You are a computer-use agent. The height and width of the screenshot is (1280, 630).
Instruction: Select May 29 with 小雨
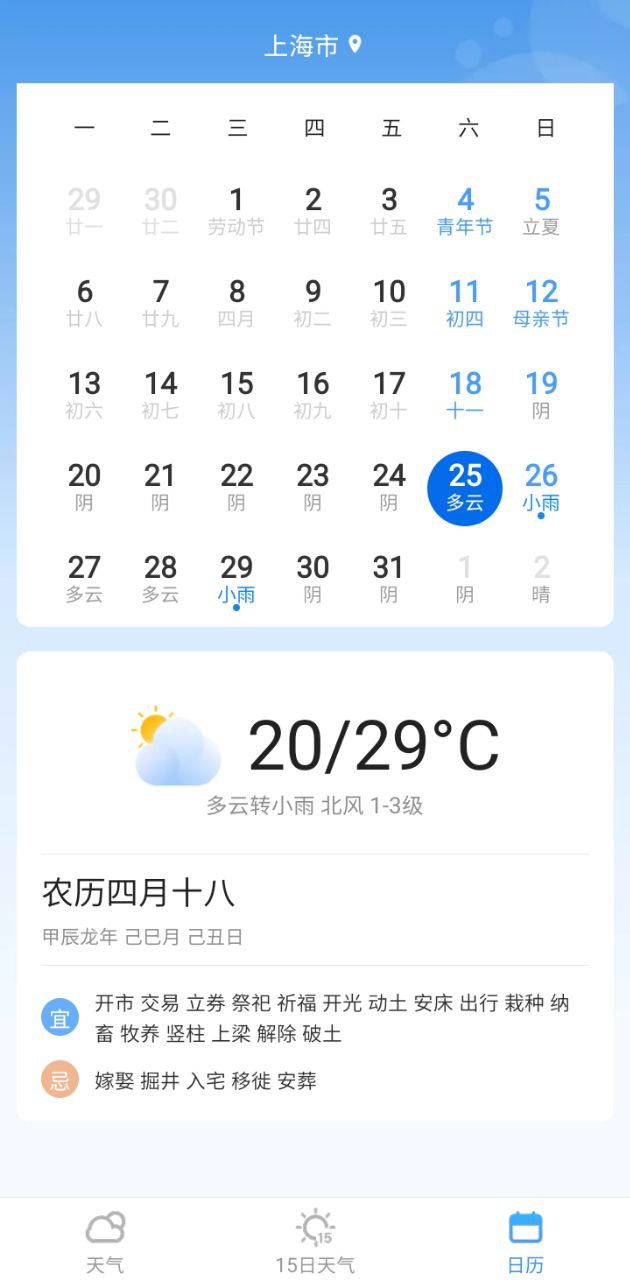tap(237, 579)
